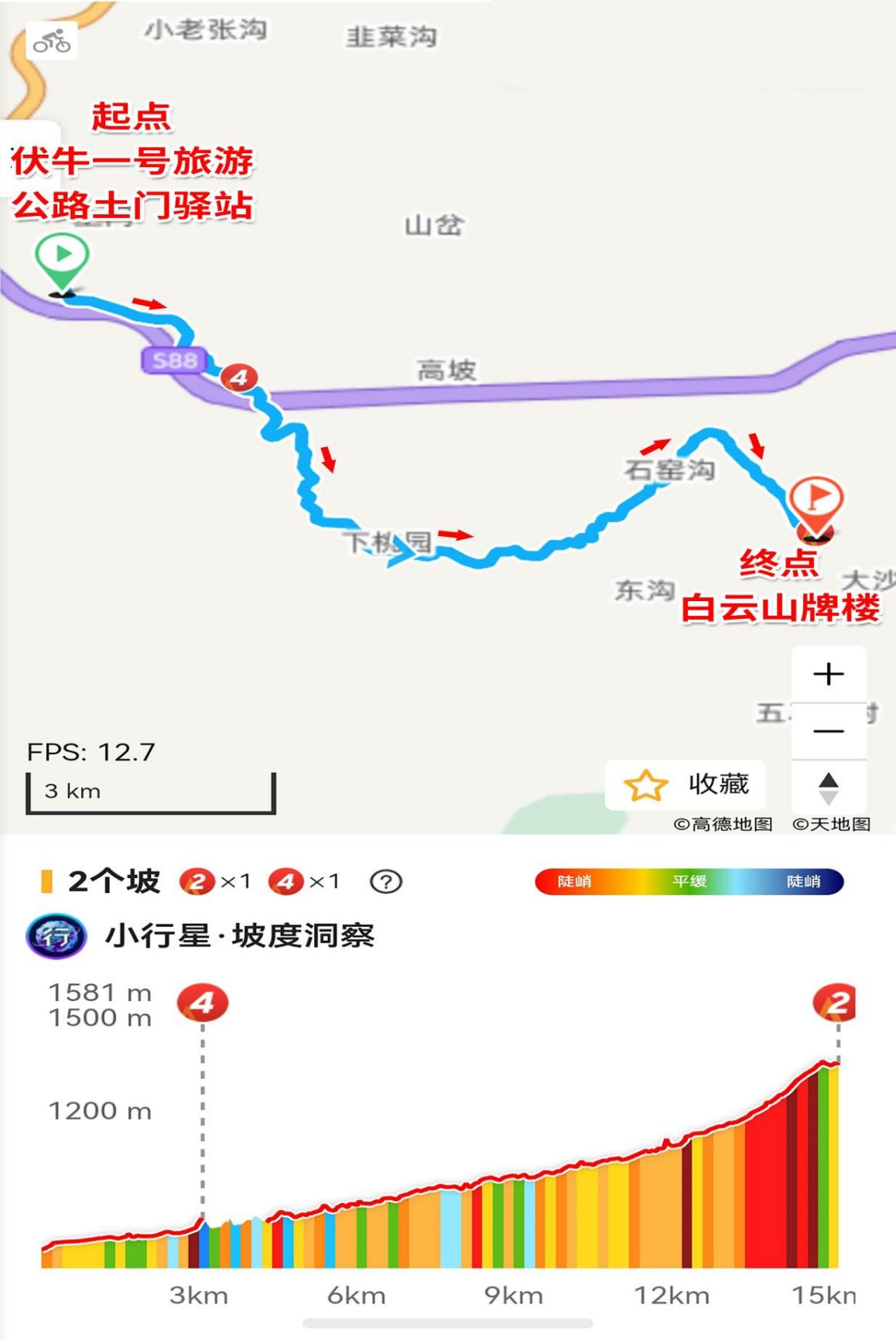Image resolution: width=896 pixels, height=1340 pixels.
Task: Select the category 4 climb marker on the elevation chart
Action: tap(203, 1003)
